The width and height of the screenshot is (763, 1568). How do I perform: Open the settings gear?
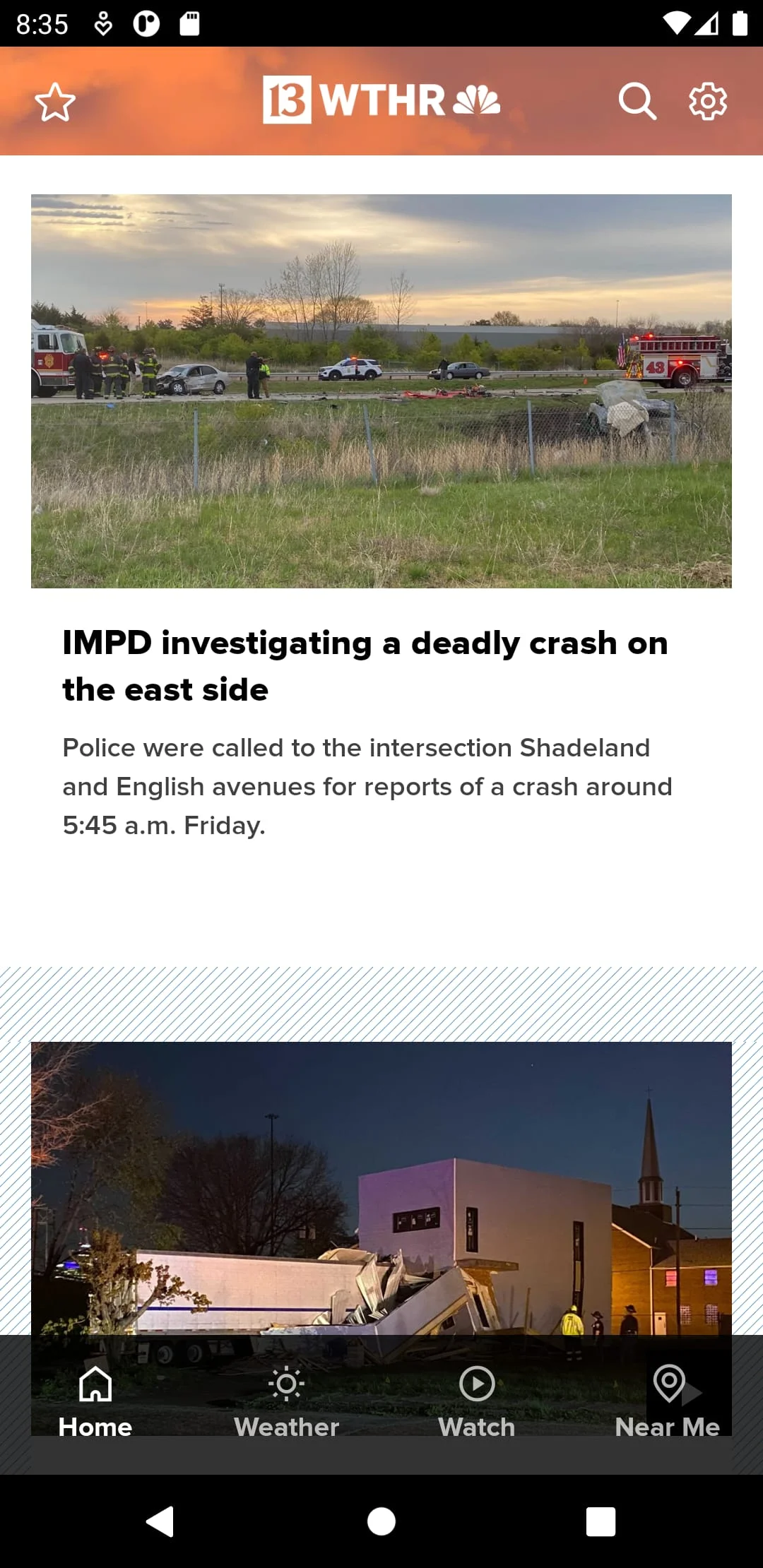708,102
